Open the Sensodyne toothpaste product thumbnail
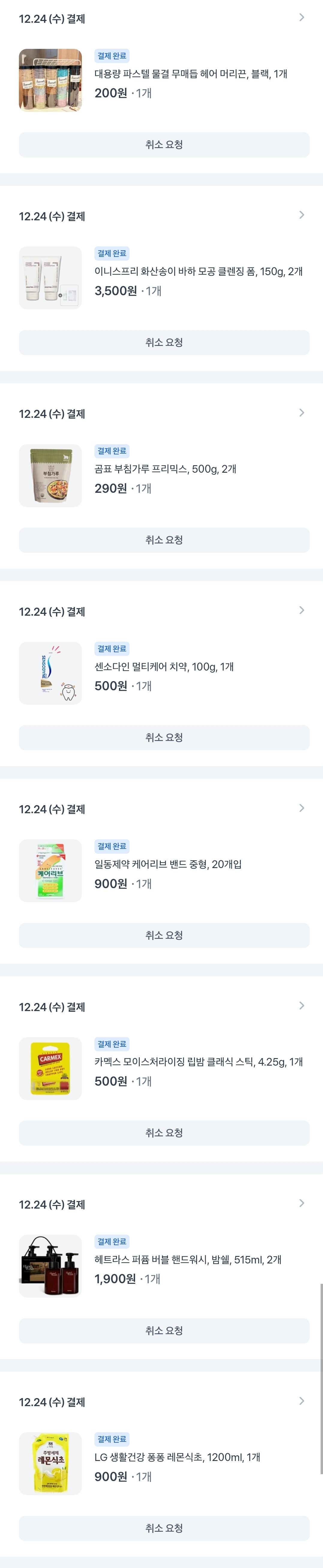Image resolution: width=323 pixels, height=1568 pixels. (x=51, y=673)
